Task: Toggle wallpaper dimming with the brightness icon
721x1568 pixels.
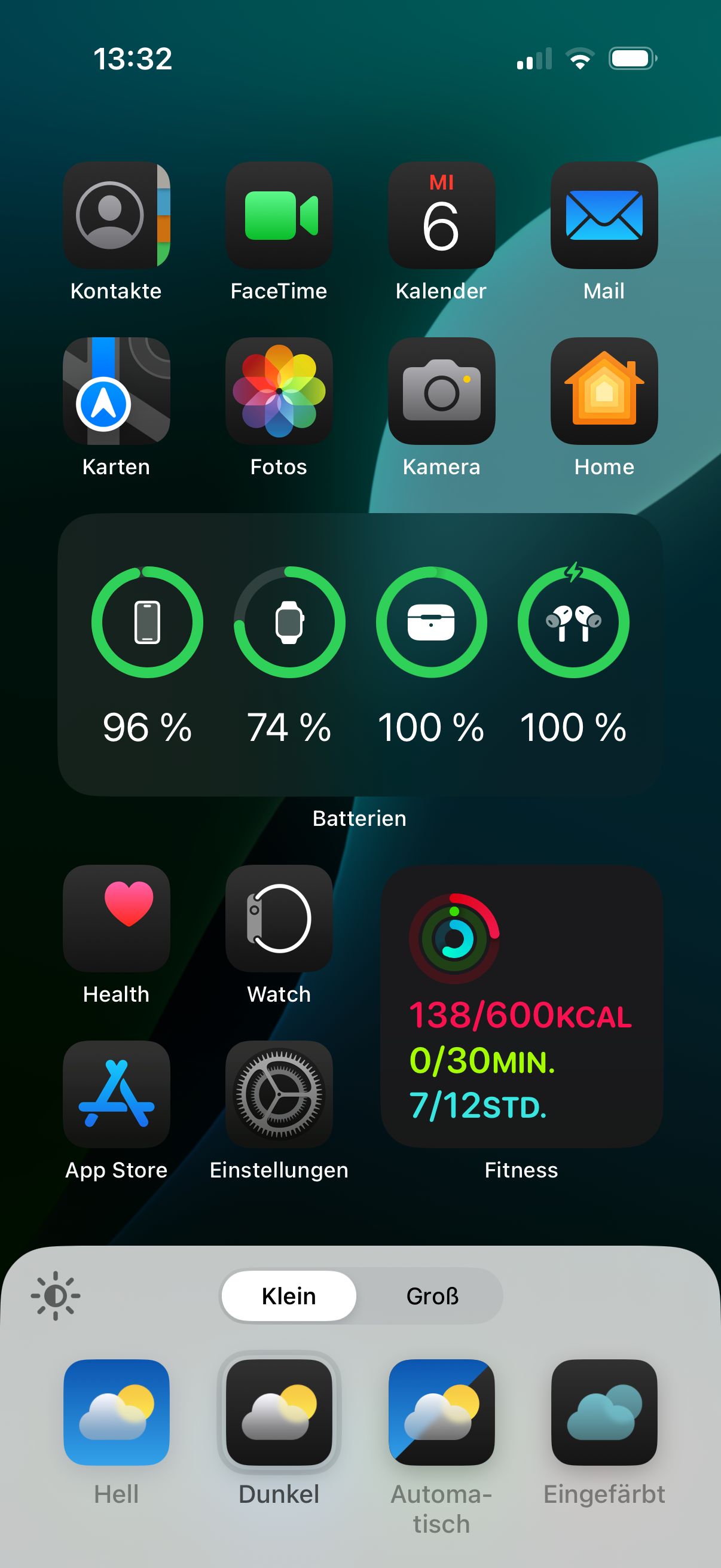Action: click(56, 1296)
